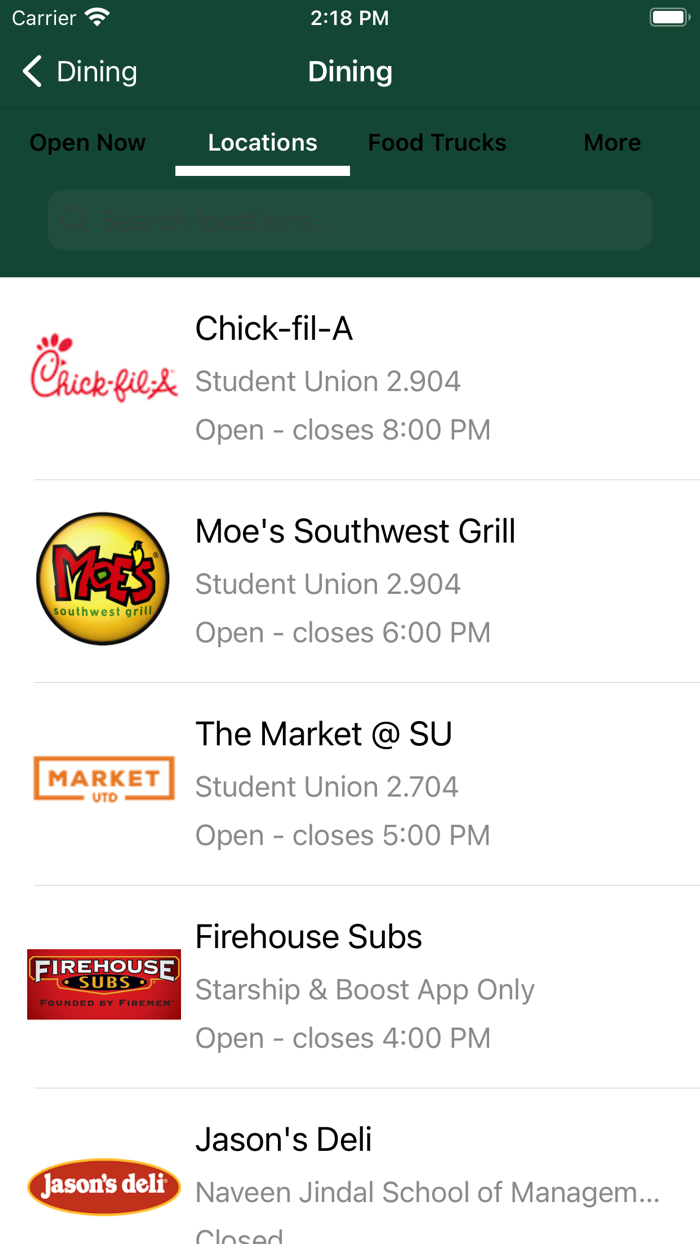Switch to the Food Trucks tab
This screenshot has height=1244, width=700.
click(437, 143)
